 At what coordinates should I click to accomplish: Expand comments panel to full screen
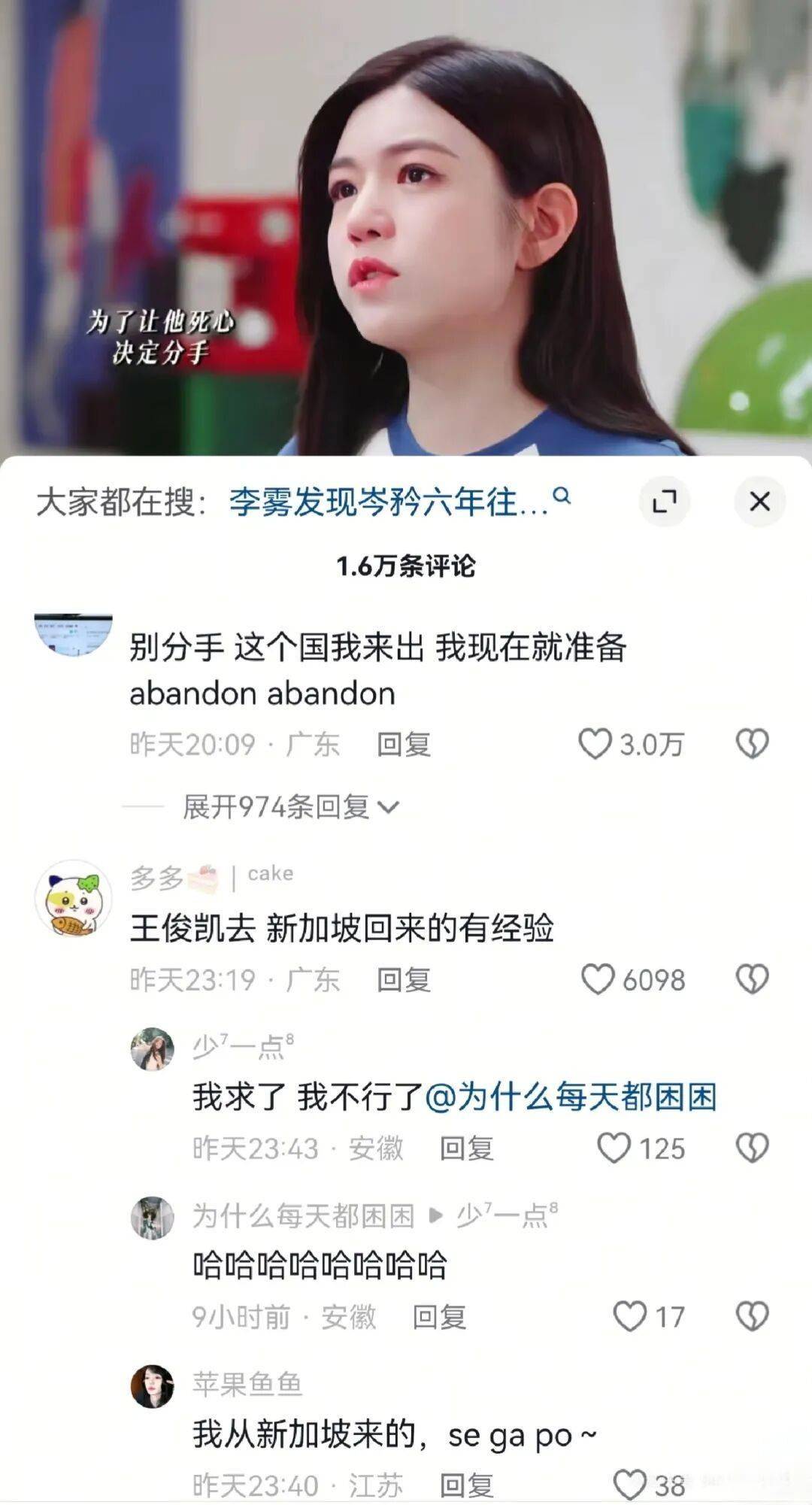point(664,501)
